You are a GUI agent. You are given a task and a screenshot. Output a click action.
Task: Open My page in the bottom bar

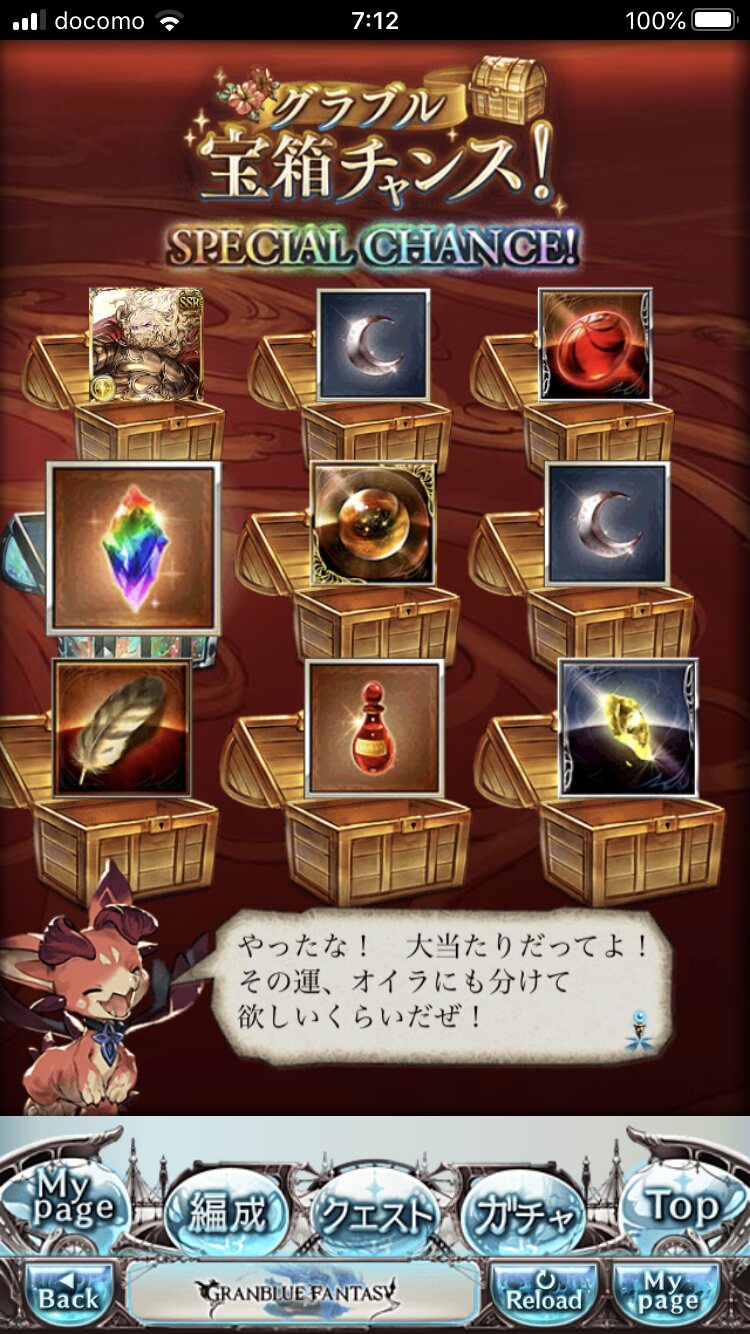[x=667, y=1293]
